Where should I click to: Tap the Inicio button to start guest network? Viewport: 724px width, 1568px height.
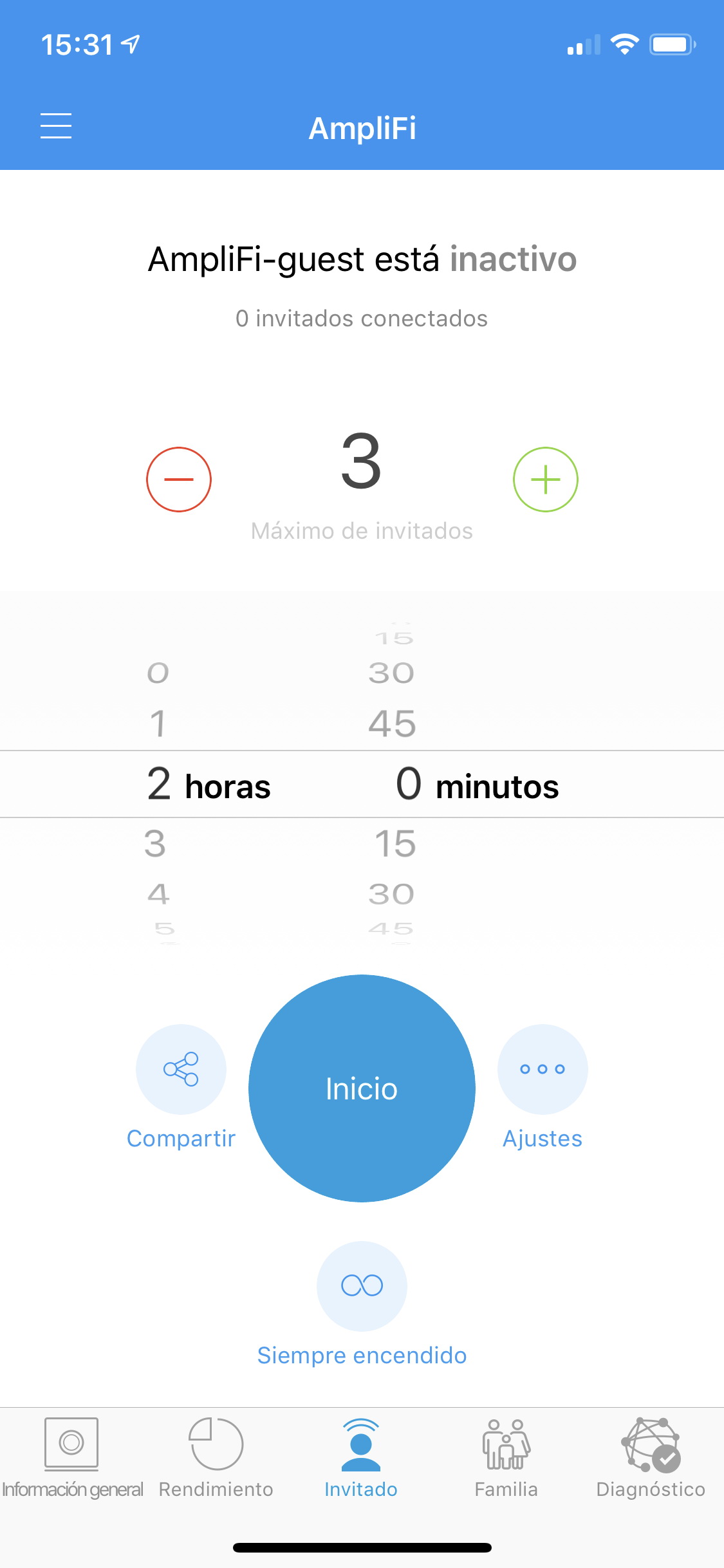coord(362,1088)
